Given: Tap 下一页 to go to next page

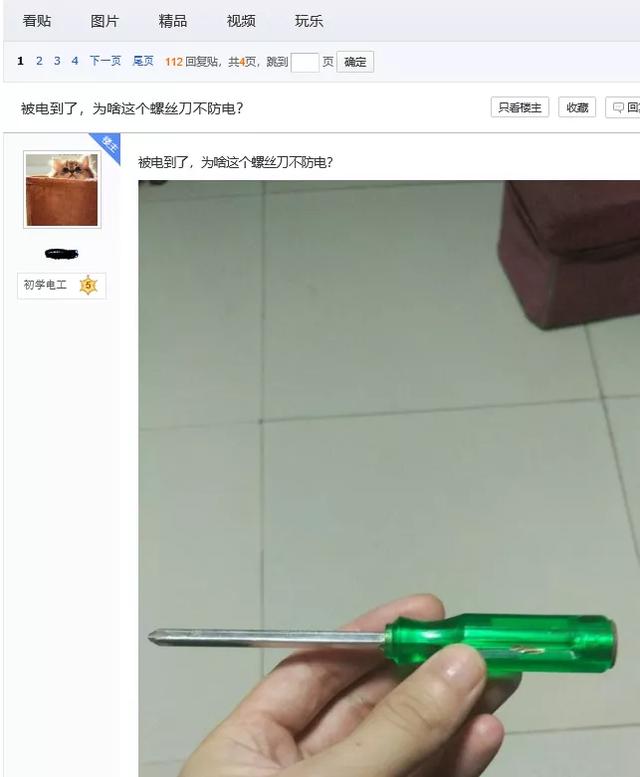Looking at the screenshot, I should pyautogui.click(x=105, y=61).
